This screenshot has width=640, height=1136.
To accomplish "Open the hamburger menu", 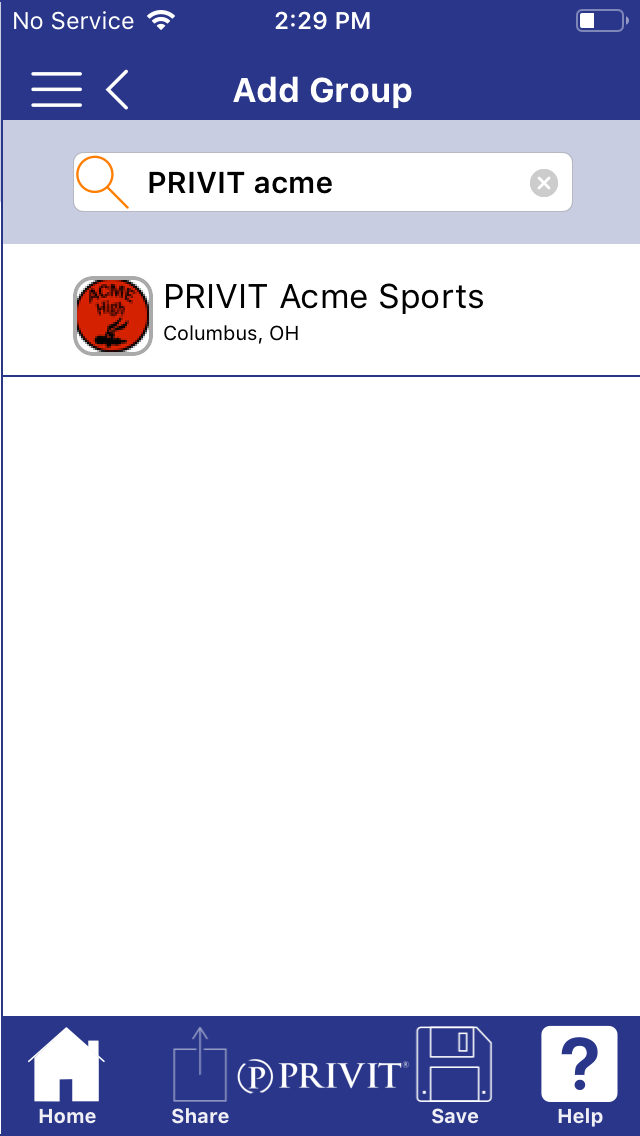I will pos(57,90).
